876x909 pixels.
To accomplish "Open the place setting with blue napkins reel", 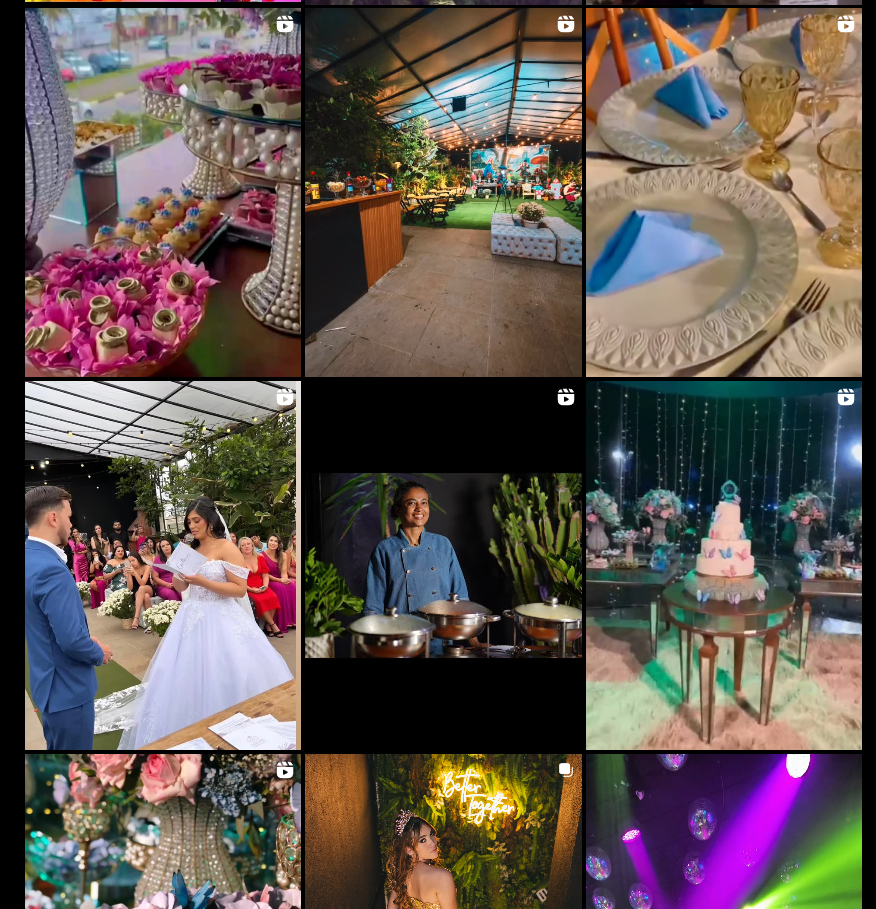I will pos(723,192).
